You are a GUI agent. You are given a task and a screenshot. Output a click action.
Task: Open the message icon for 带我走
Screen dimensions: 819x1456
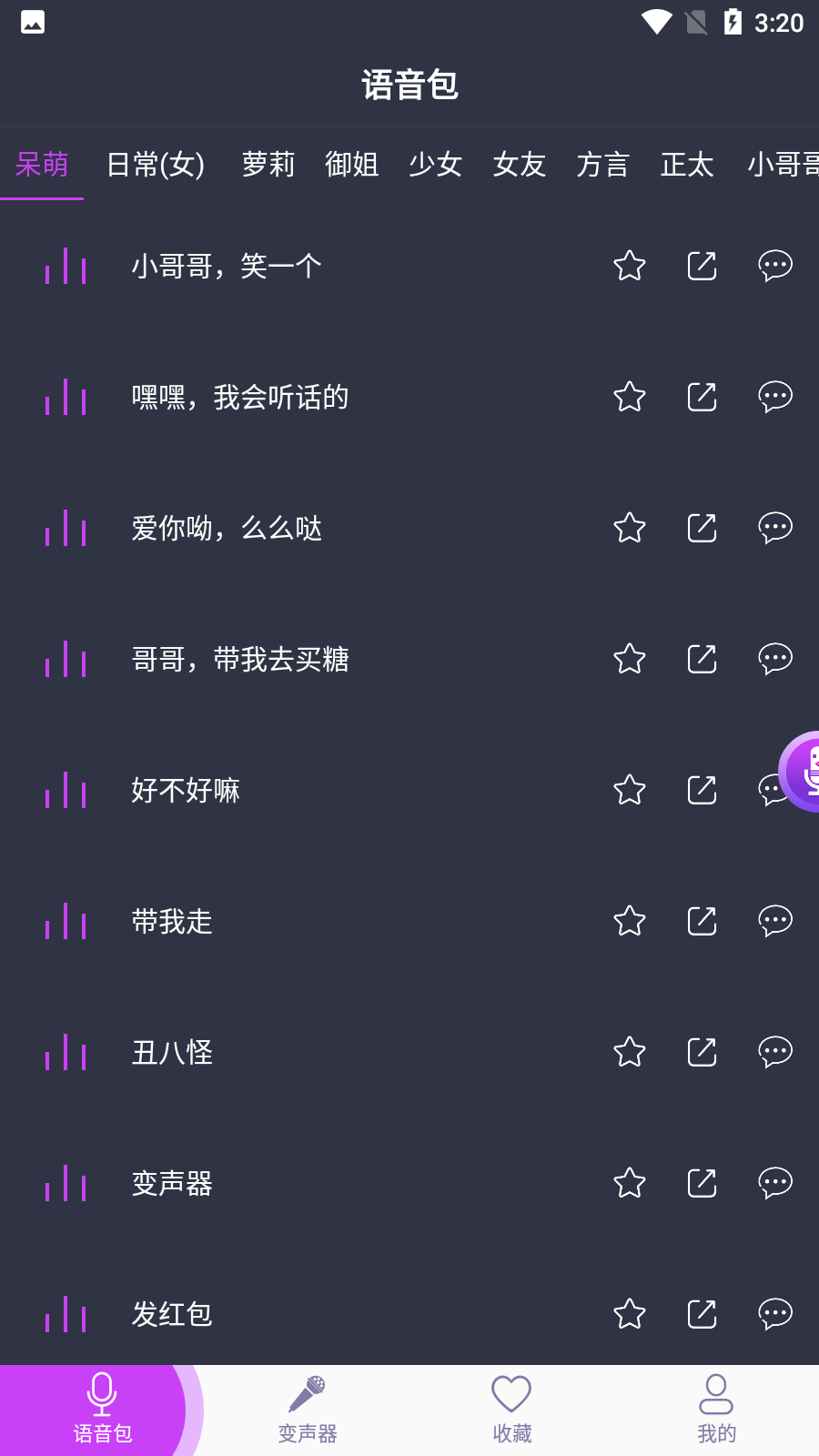tap(775, 921)
